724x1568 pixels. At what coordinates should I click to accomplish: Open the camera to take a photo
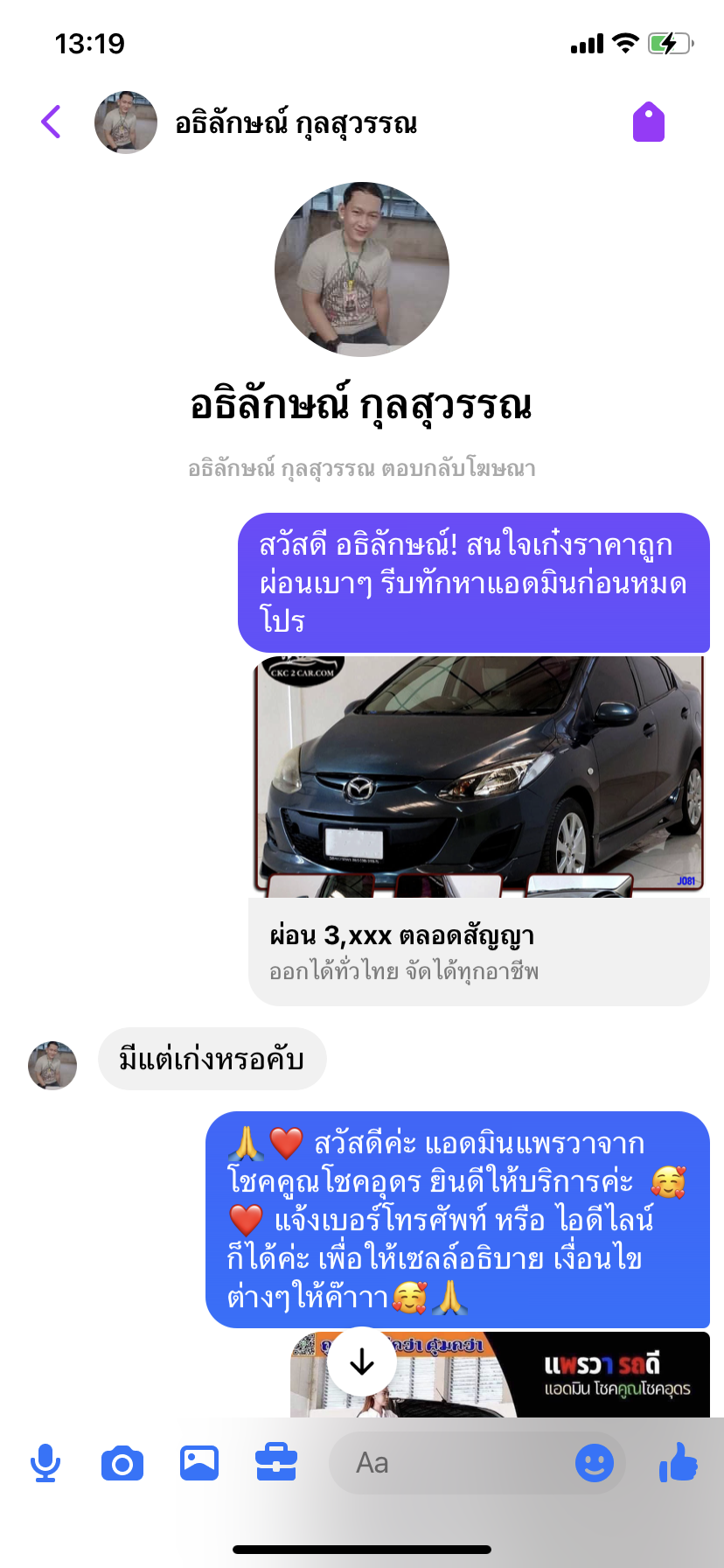point(122,1463)
